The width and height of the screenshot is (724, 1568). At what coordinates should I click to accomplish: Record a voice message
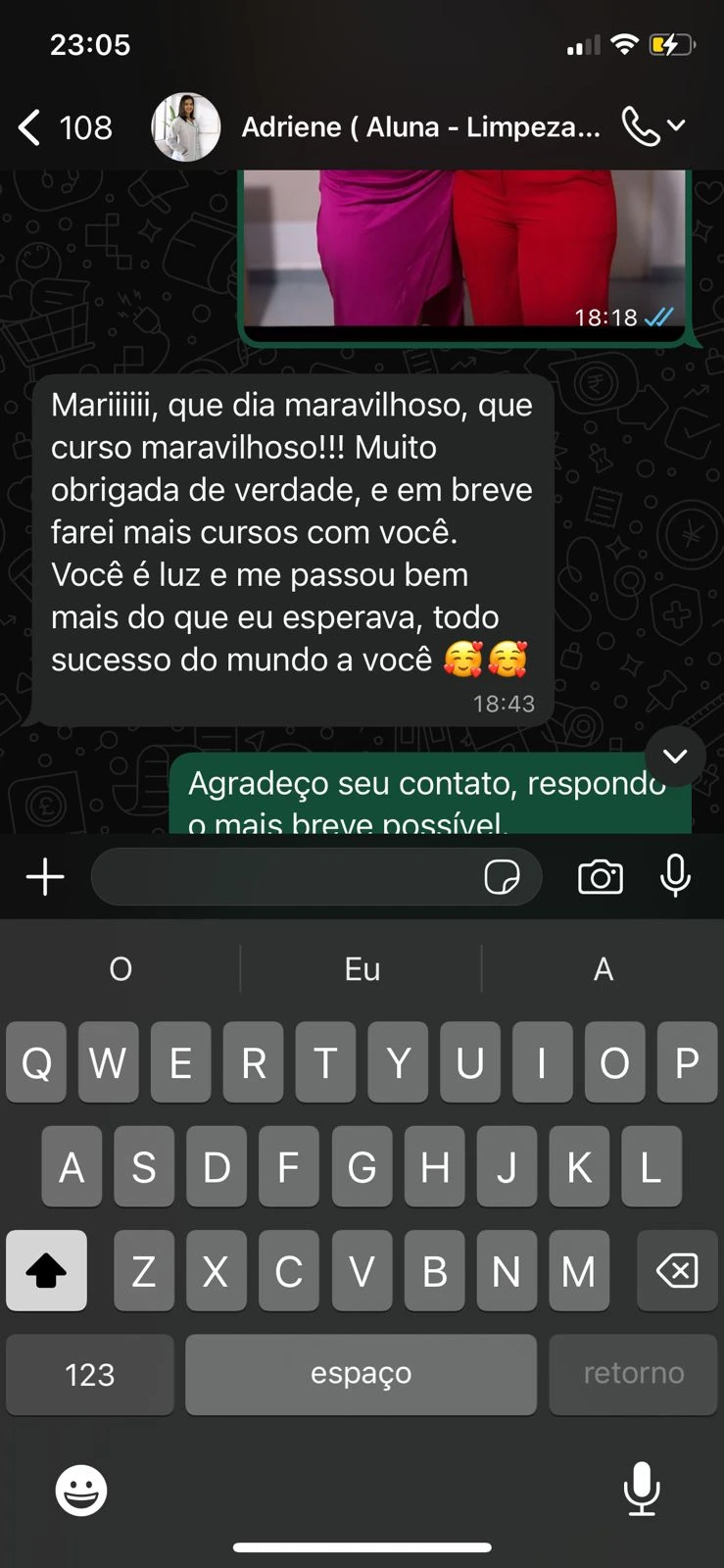675,876
